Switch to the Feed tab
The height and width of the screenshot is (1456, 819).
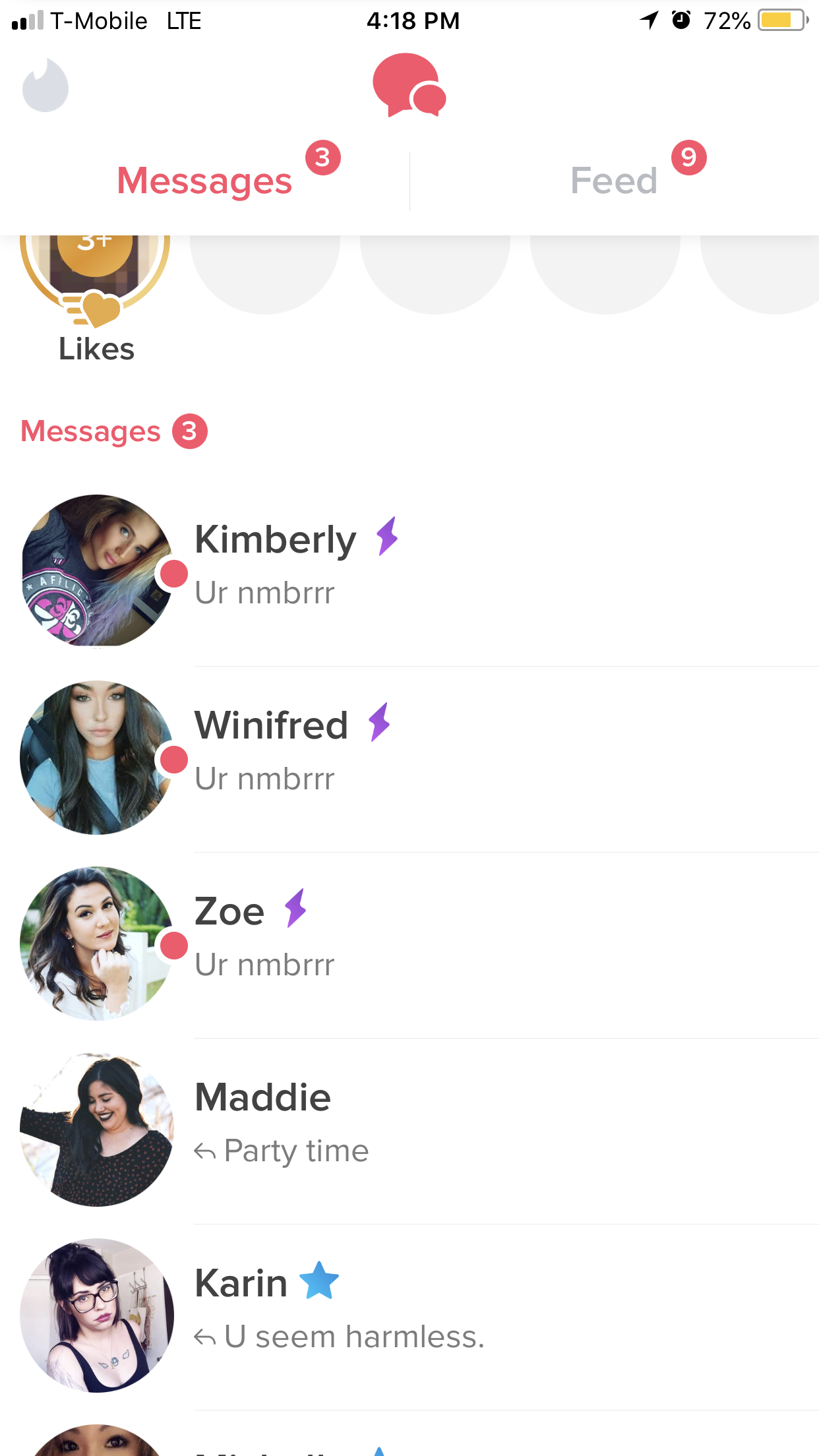tap(614, 181)
